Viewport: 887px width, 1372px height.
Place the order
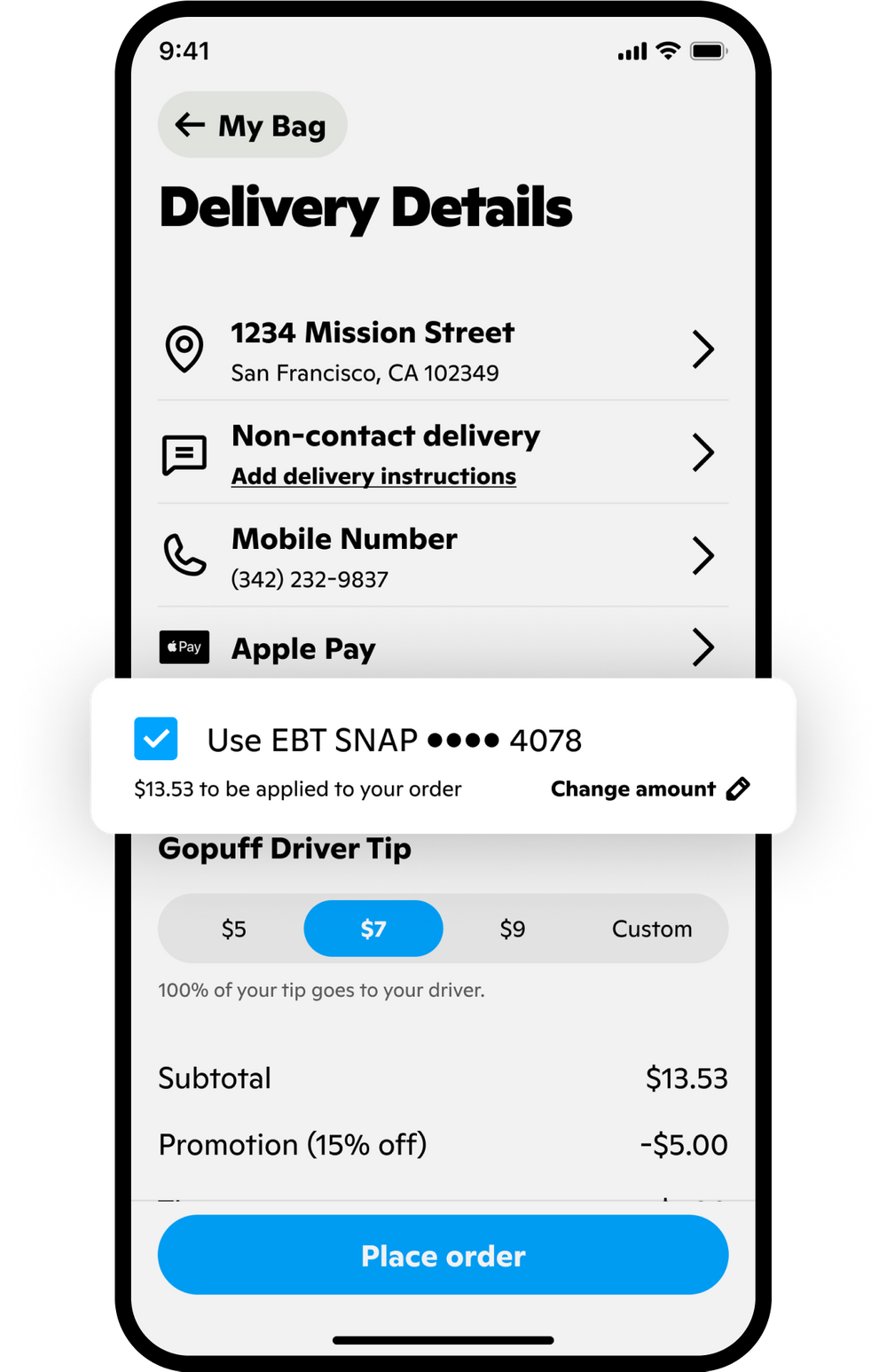pos(443,1255)
